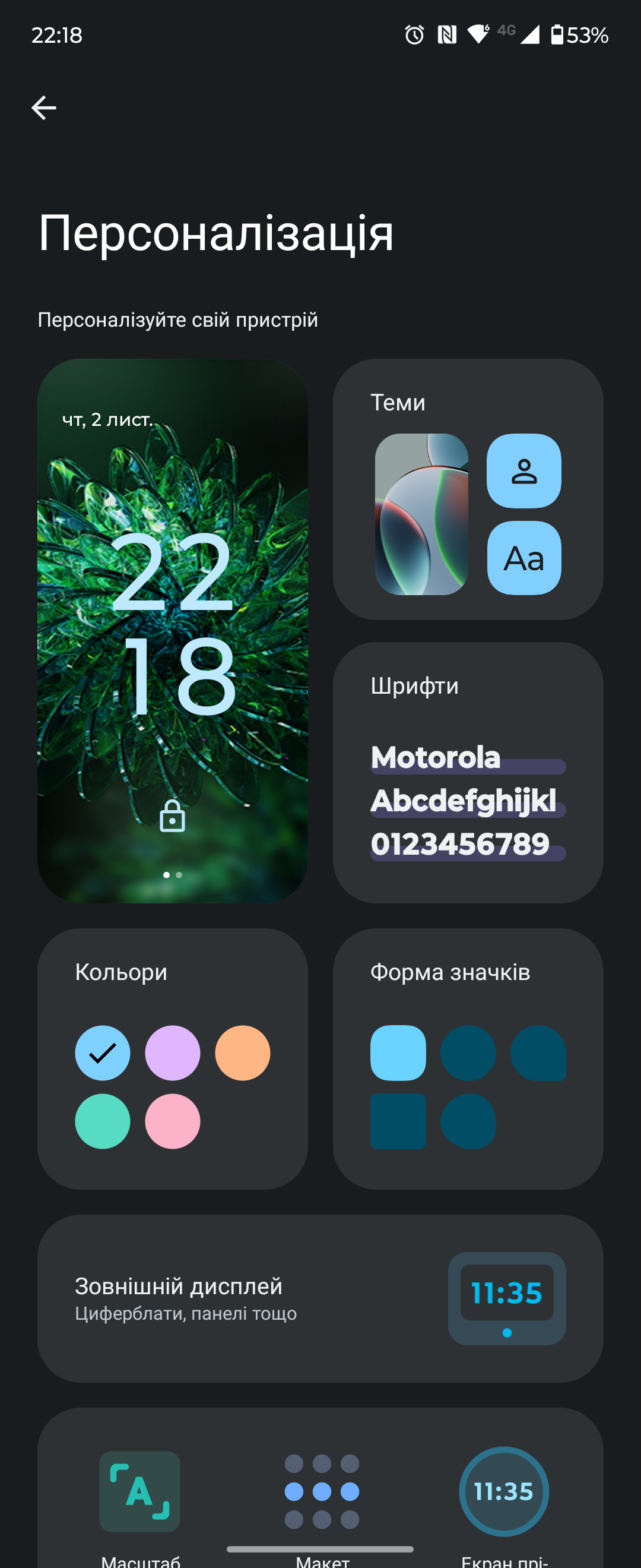Open the Екран clock option

(503, 1491)
